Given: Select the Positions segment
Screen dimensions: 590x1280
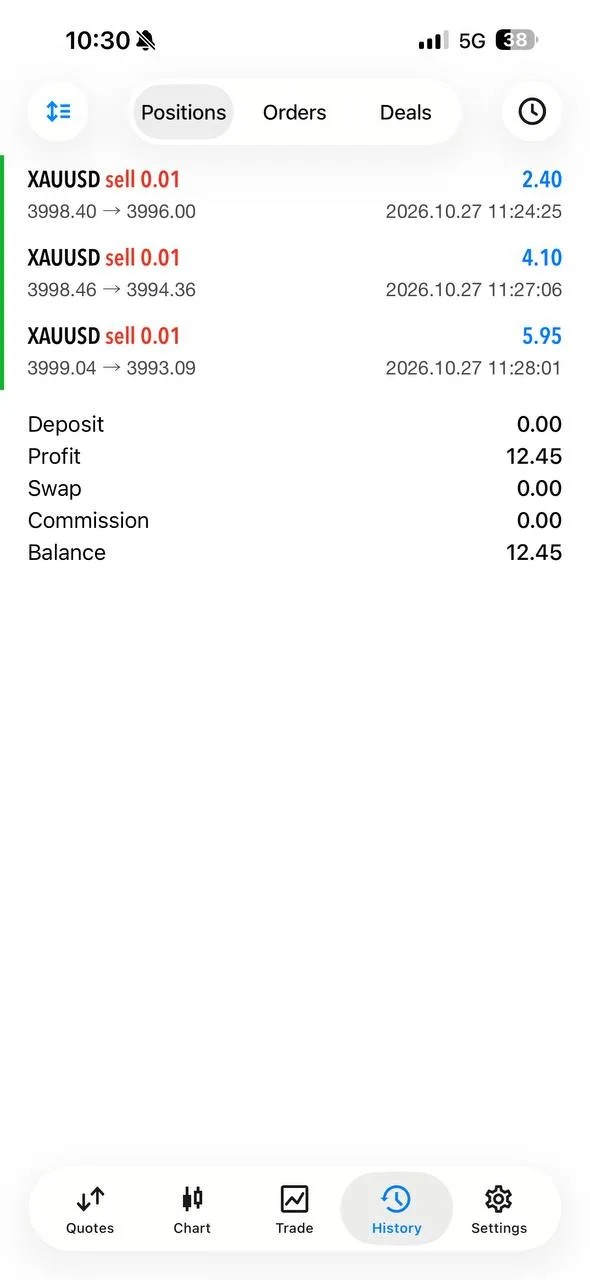Looking at the screenshot, I should pyautogui.click(x=184, y=112).
